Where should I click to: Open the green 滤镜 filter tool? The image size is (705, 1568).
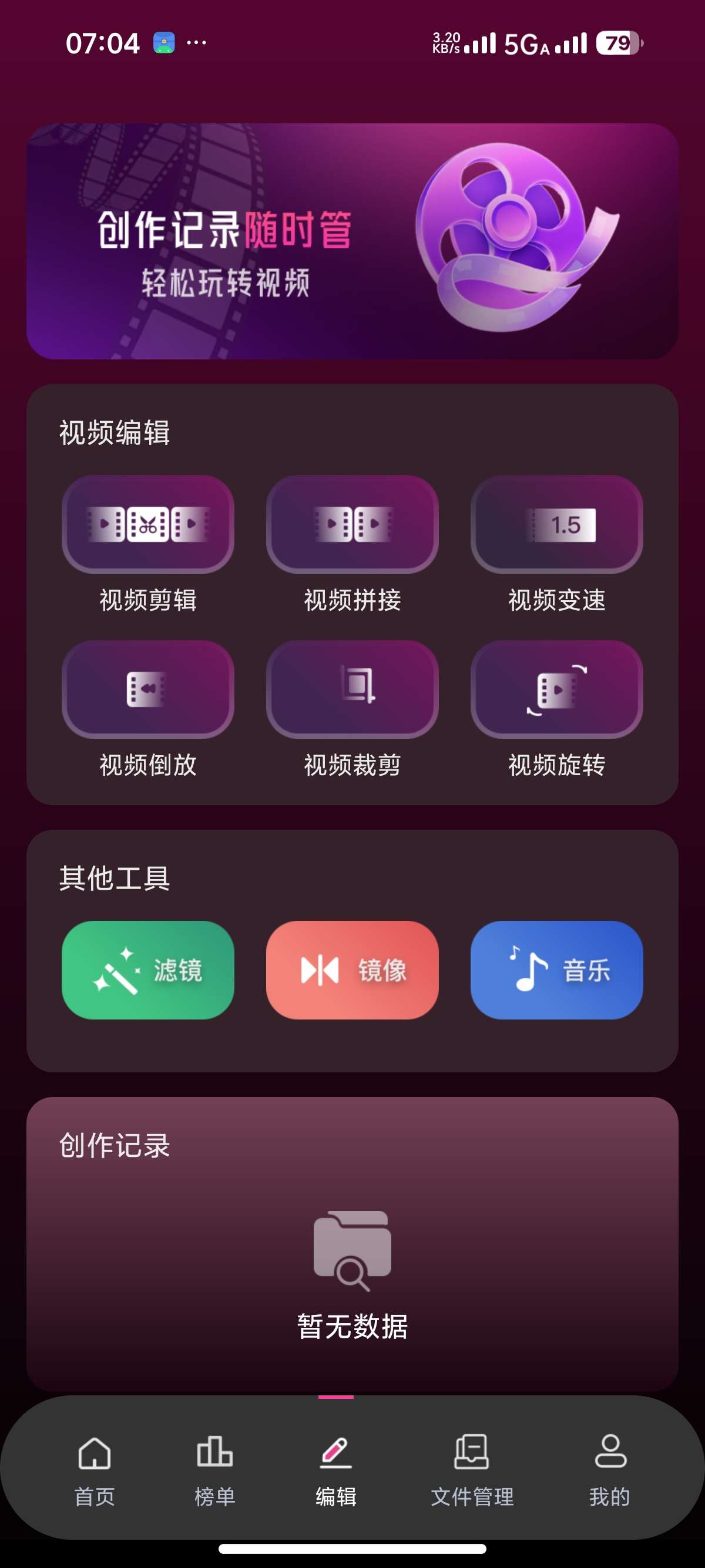[148, 970]
